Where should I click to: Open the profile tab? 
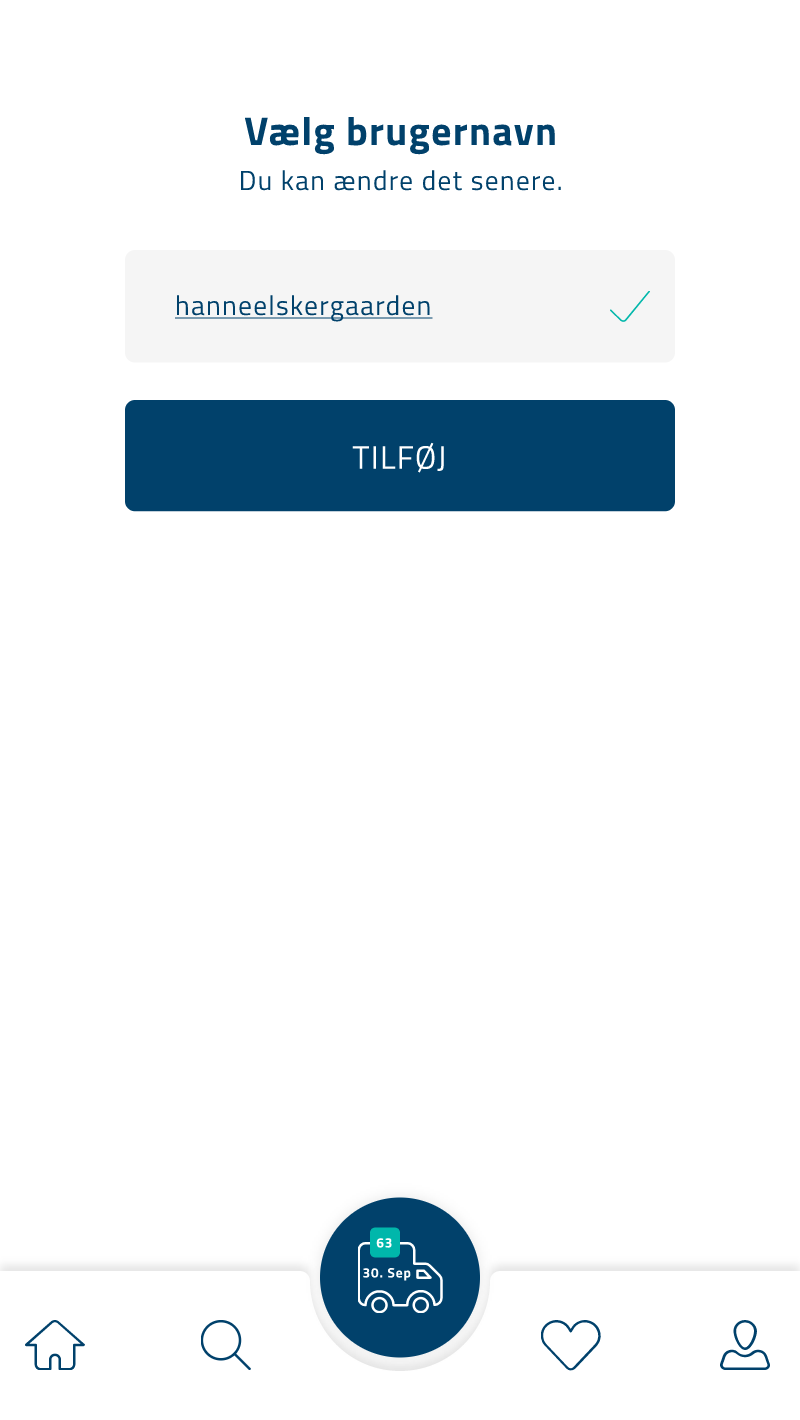pos(745,1345)
